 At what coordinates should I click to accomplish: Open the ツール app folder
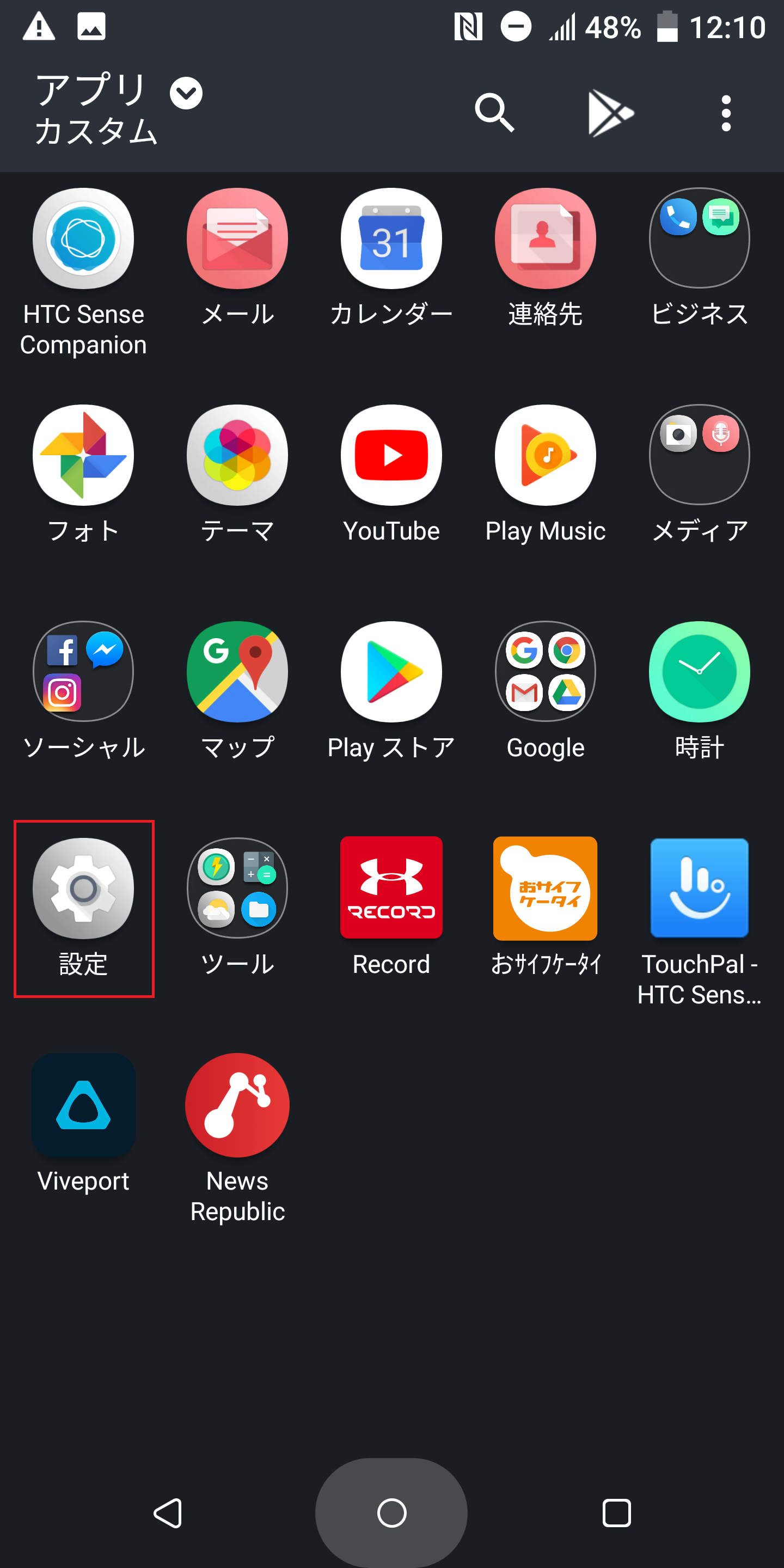click(237, 888)
